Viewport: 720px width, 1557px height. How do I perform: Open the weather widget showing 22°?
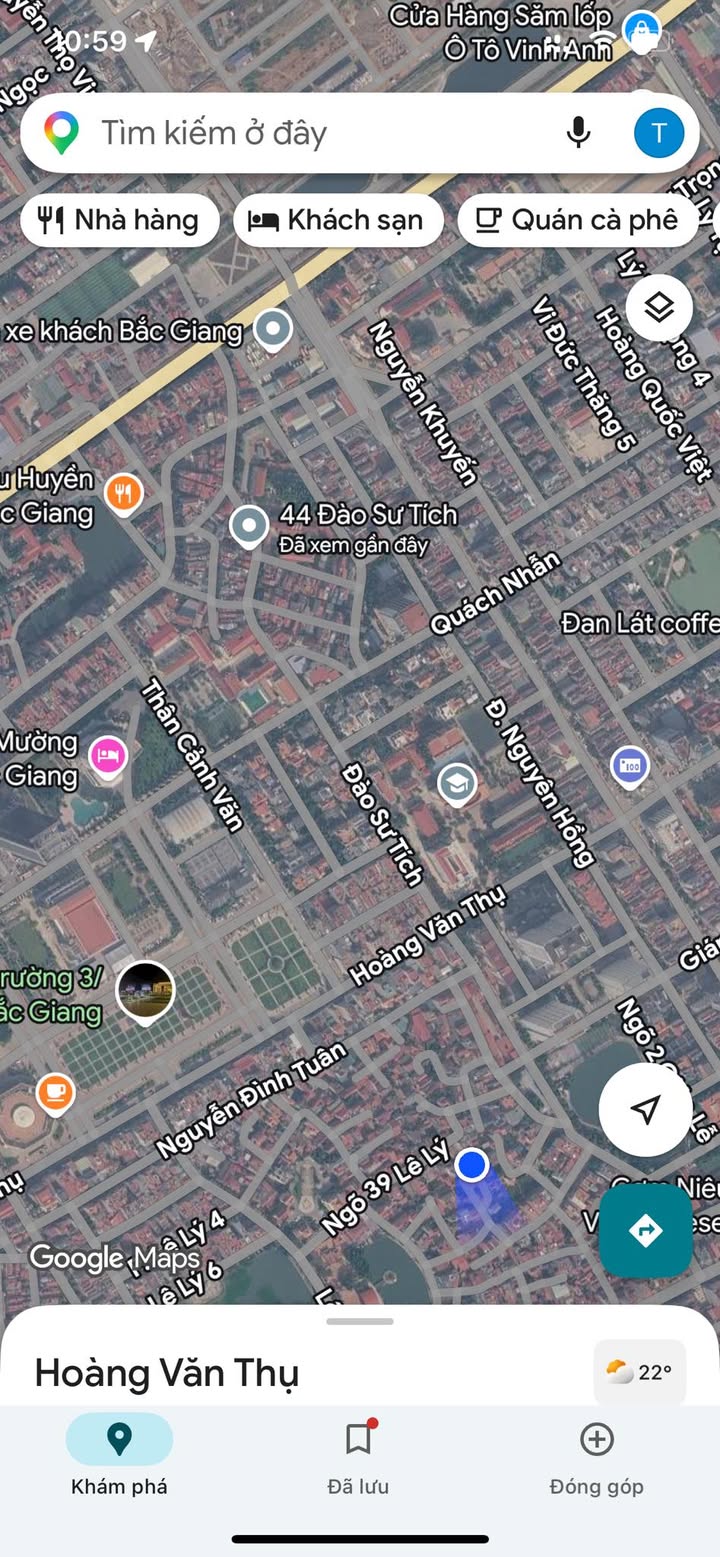(x=639, y=1373)
